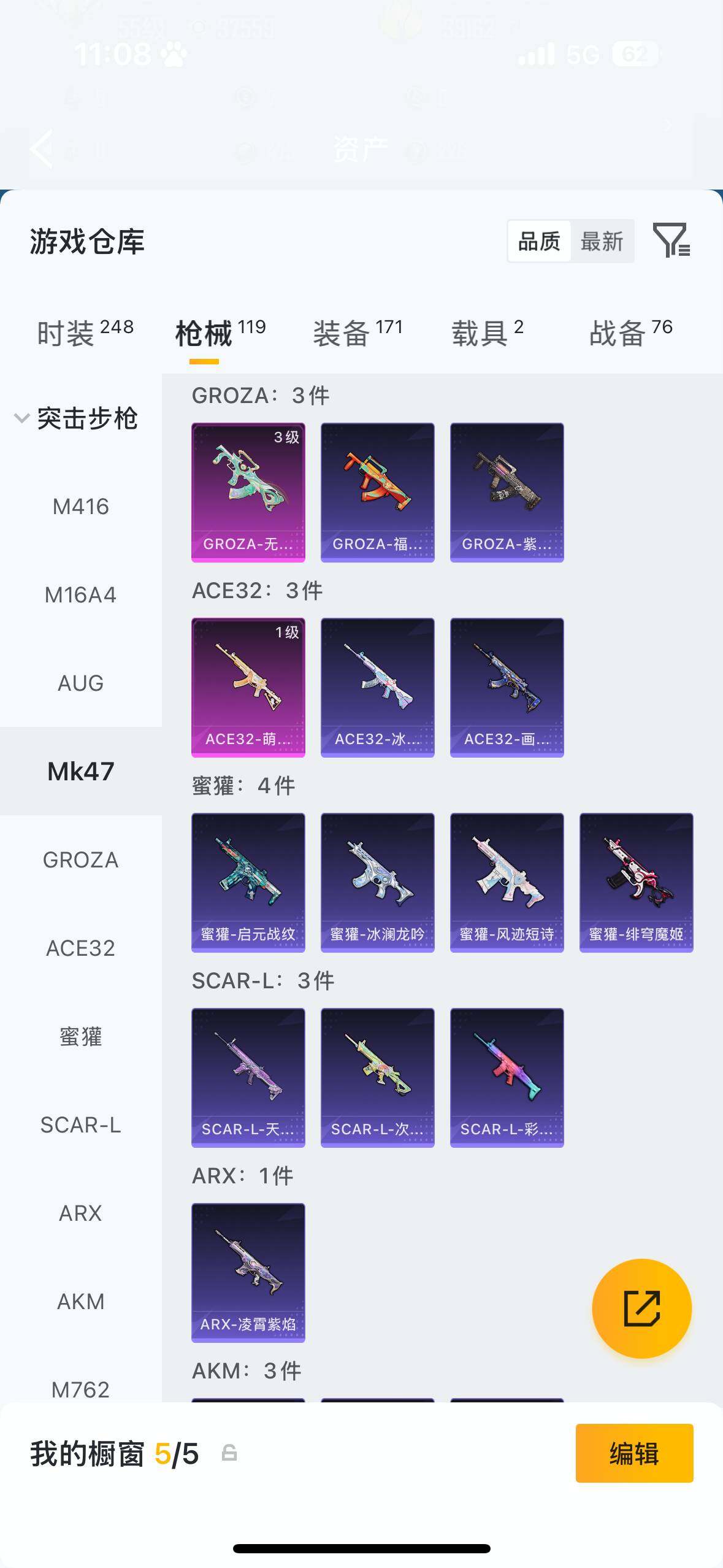The image size is (723, 1568).
Task: View the ARX-凌霄紫焰 skin
Action: tap(248, 1272)
